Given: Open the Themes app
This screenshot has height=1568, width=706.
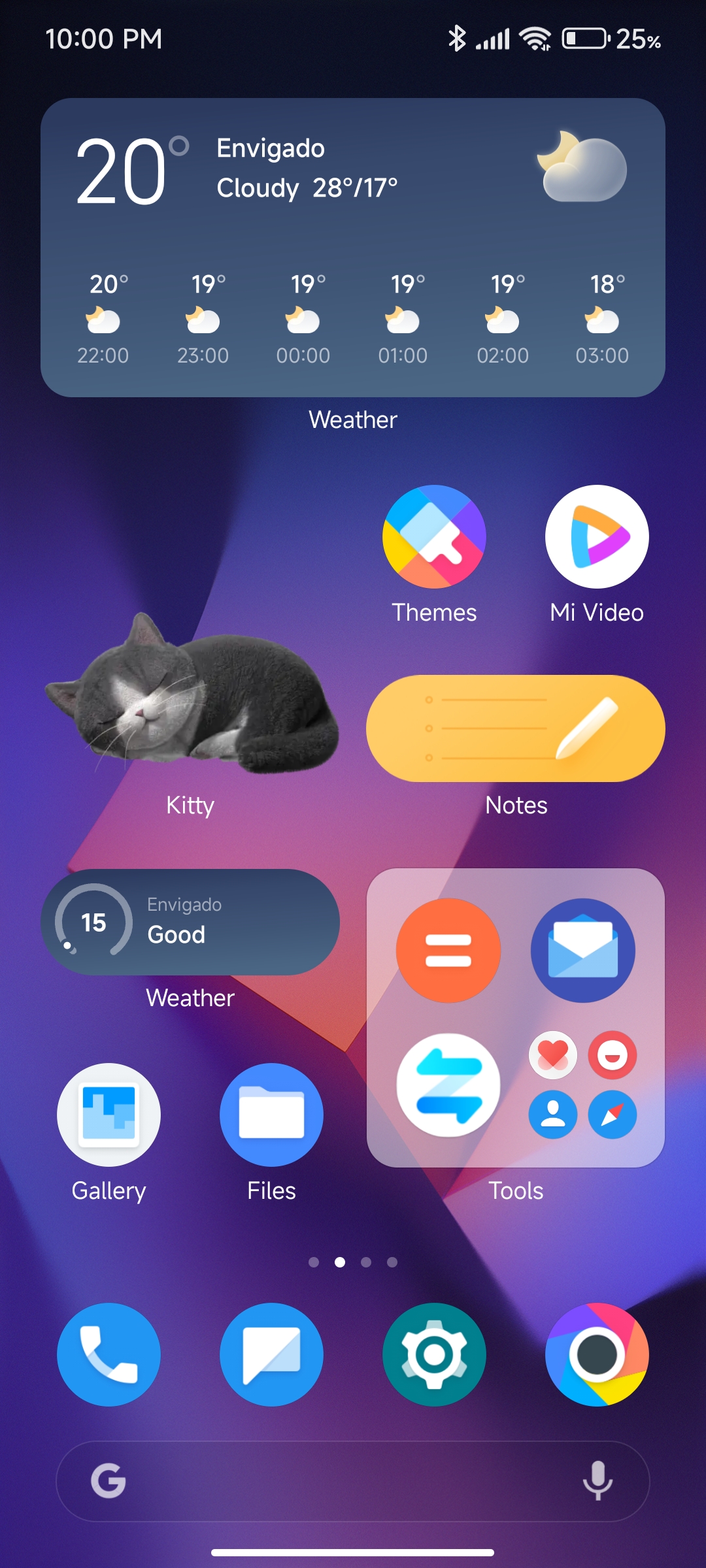Looking at the screenshot, I should 434,536.
